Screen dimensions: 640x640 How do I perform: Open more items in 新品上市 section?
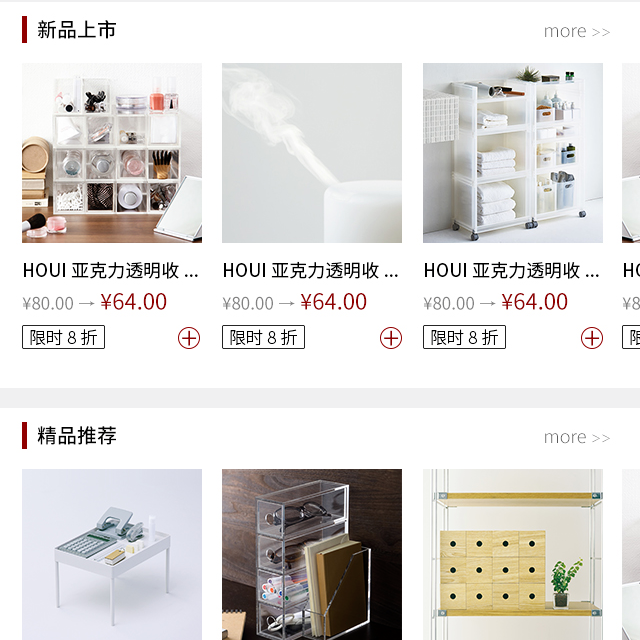pos(576,31)
